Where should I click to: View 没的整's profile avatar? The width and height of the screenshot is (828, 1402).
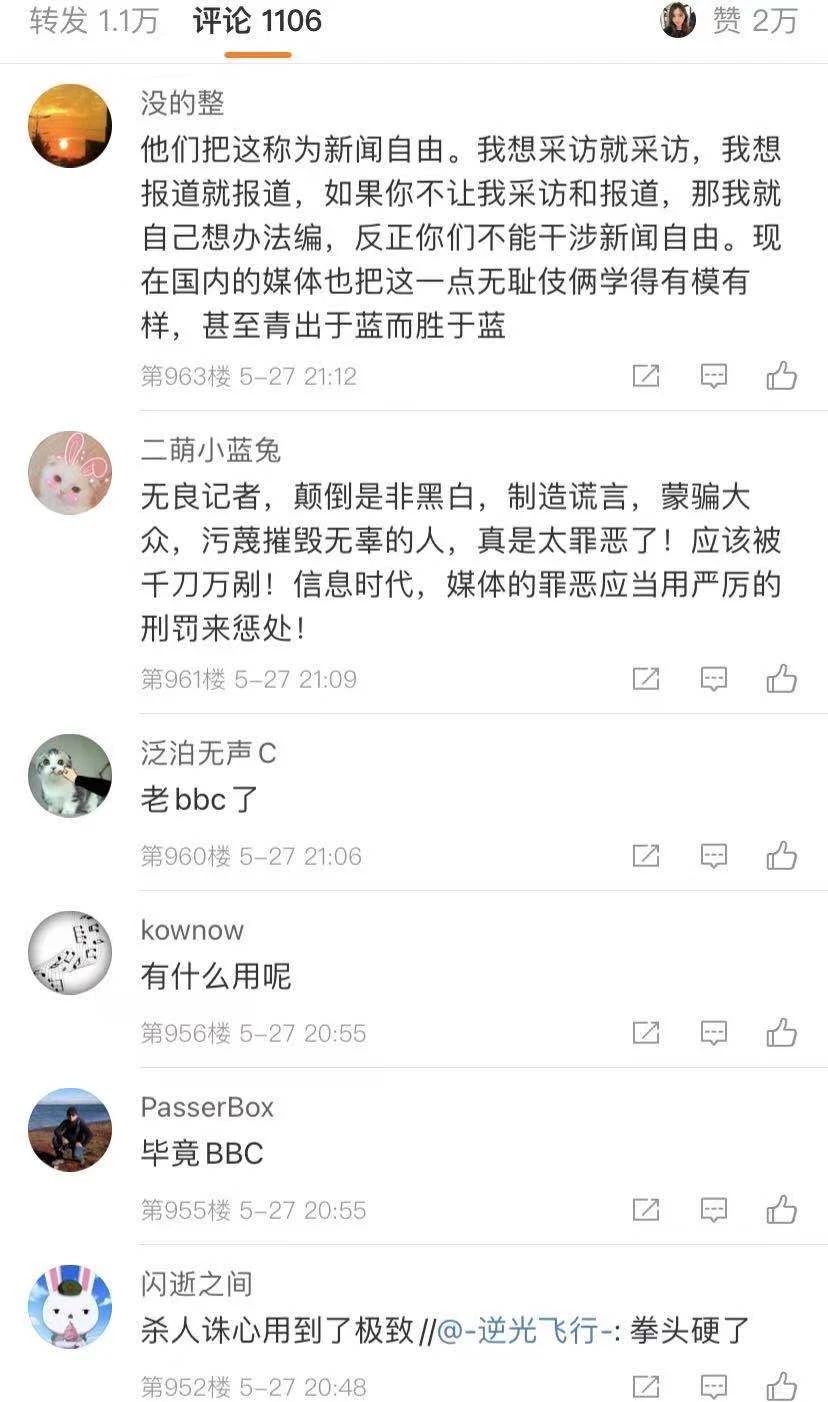(x=70, y=126)
